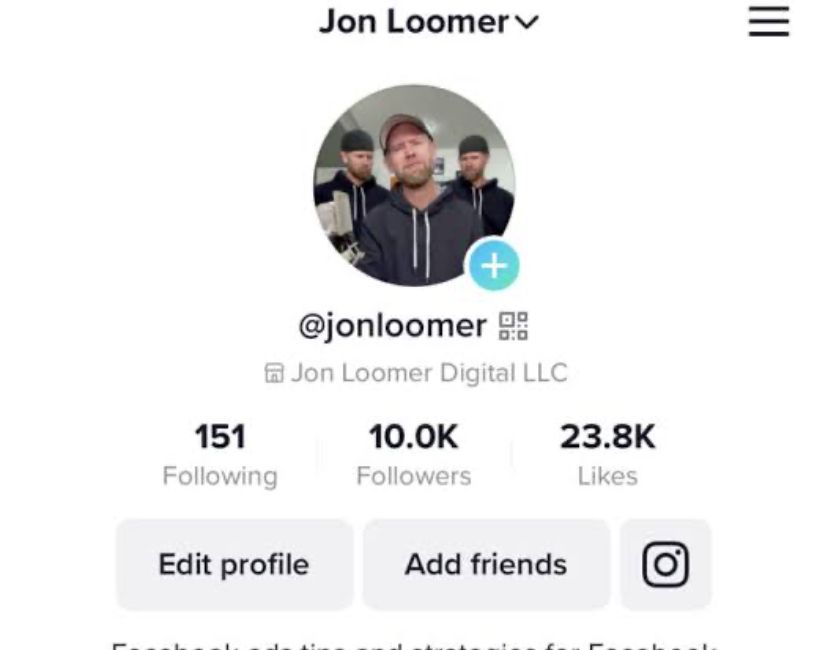The width and height of the screenshot is (828, 650).
Task: Open the hamburger menu
Action: pos(768,22)
